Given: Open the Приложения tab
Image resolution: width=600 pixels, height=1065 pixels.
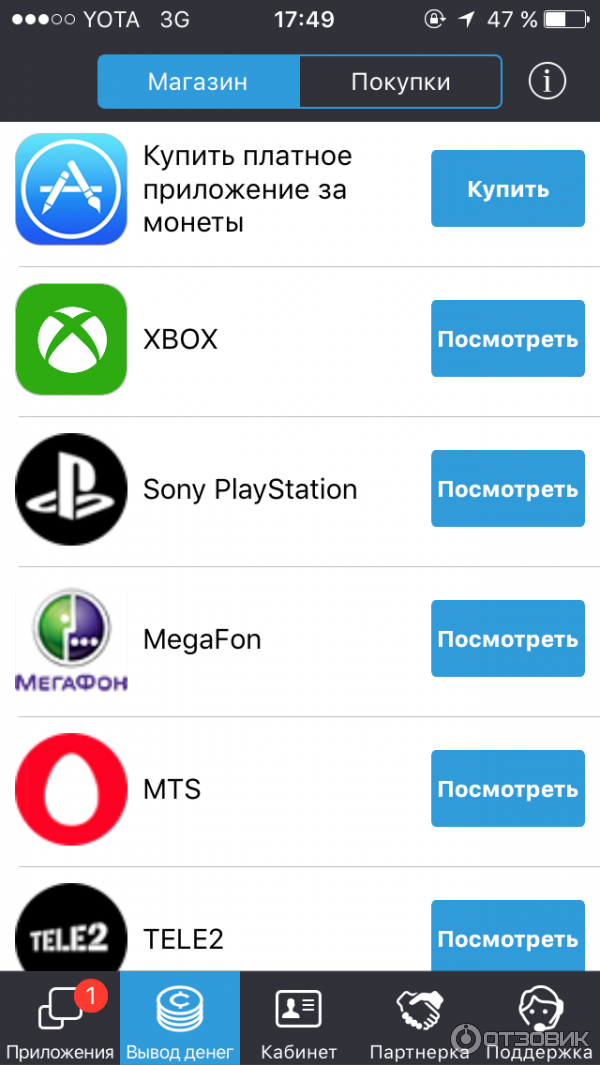Looking at the screenshot, I should [60, 1019].
